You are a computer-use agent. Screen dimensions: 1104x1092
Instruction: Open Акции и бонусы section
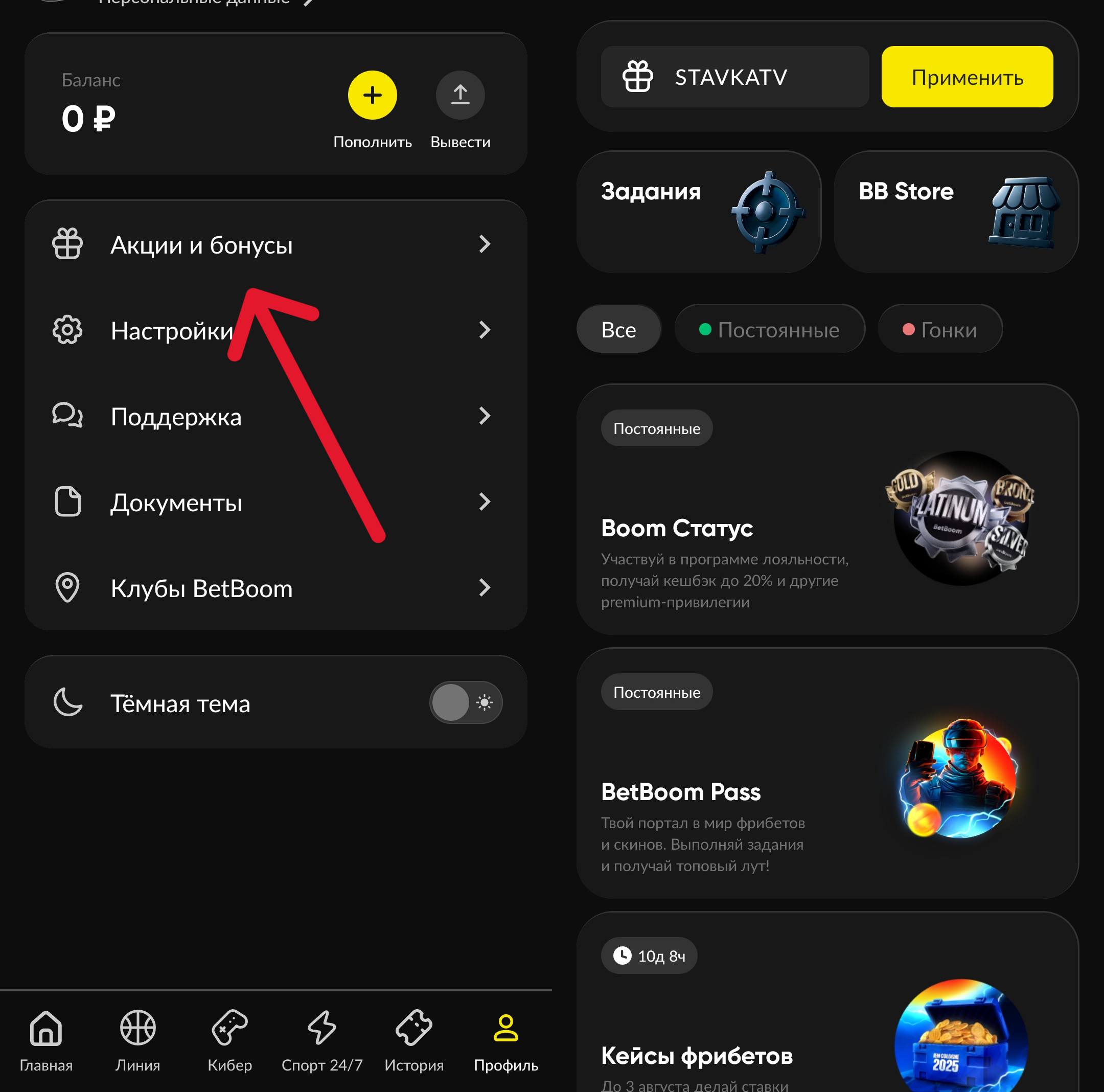275,244
